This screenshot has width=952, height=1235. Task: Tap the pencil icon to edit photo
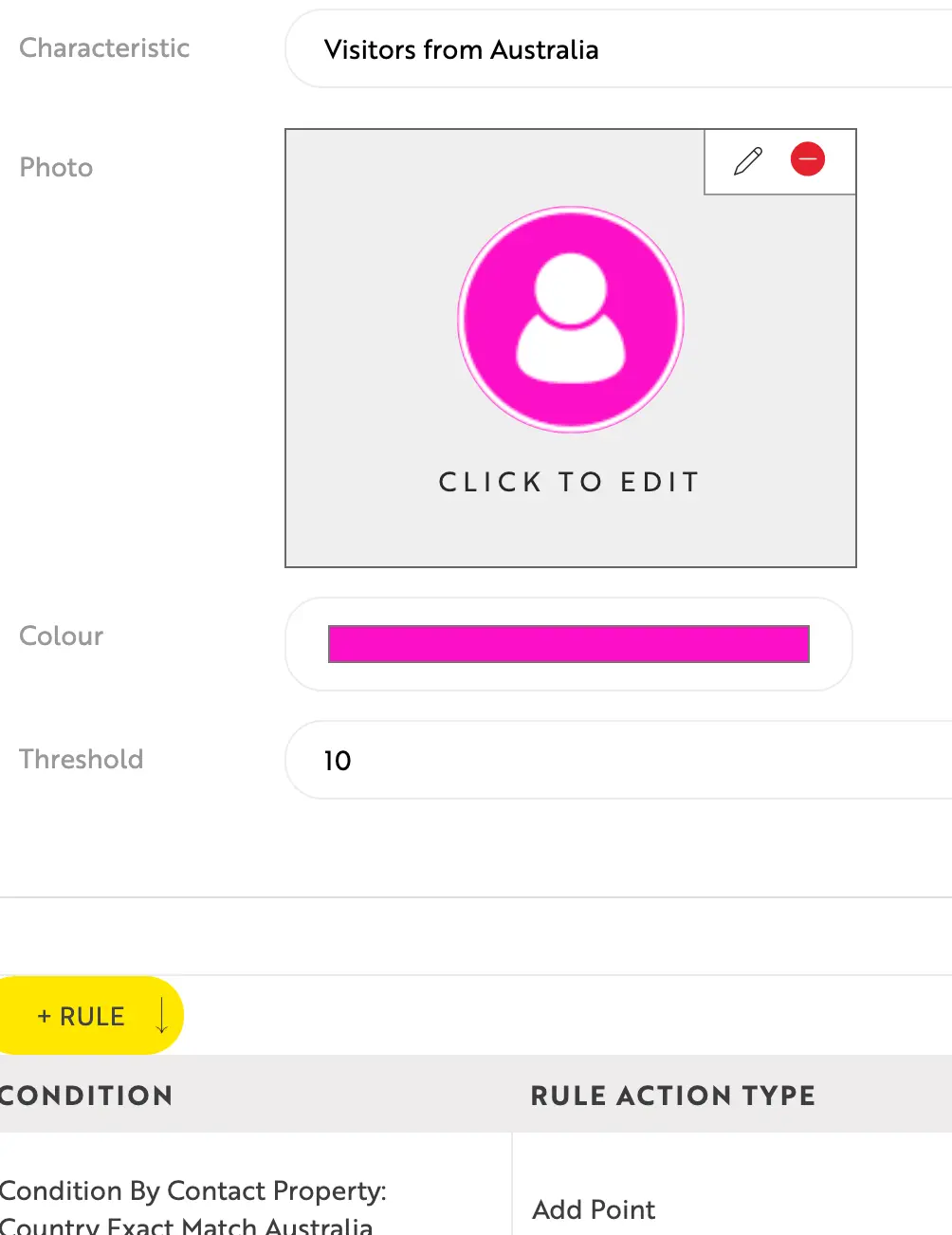[747, 161]
